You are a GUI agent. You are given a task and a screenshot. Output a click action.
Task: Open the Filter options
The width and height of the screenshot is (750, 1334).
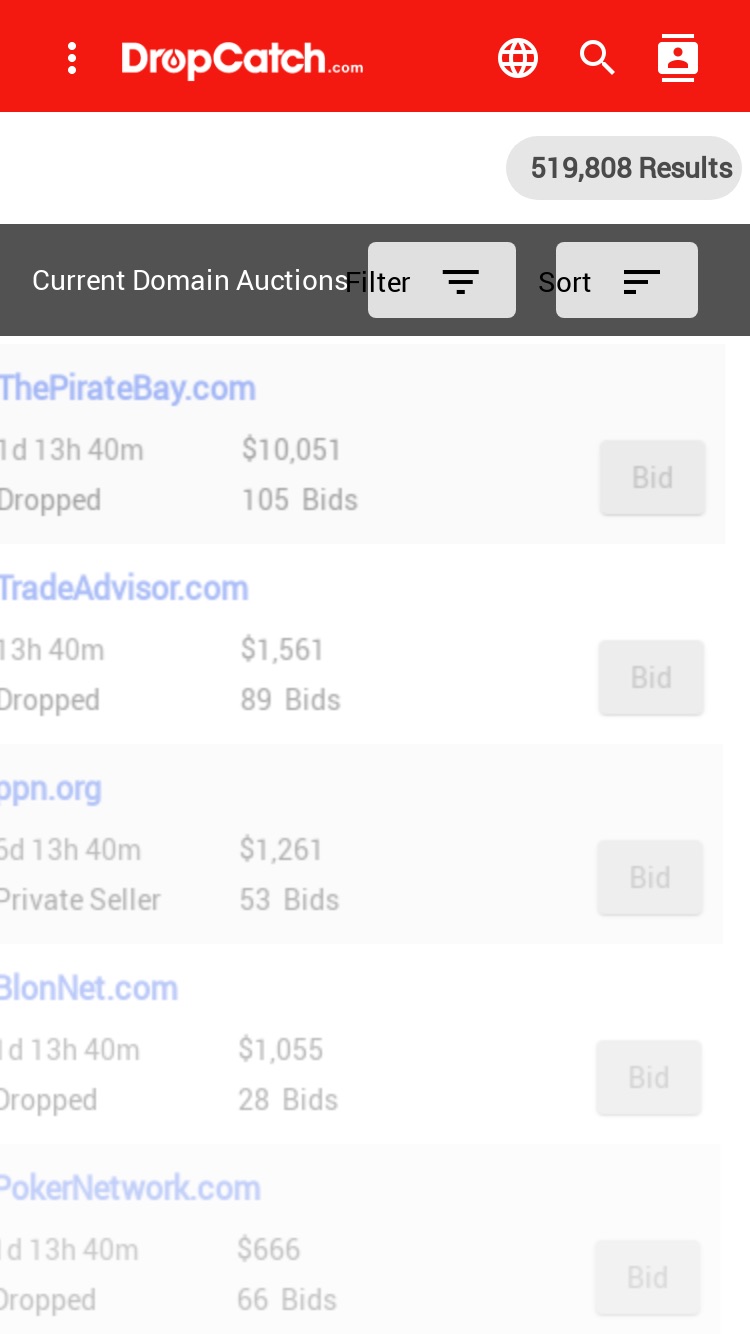tap(442, 280)
